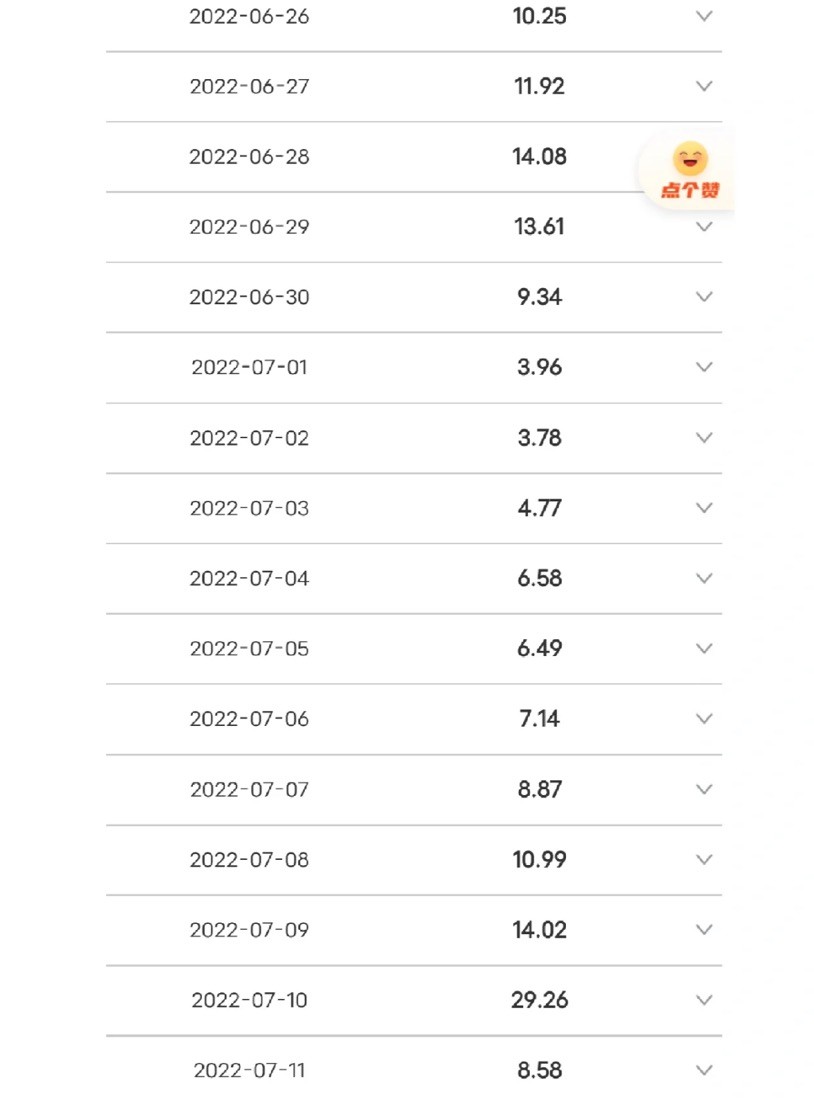814x1102 pixels.
Task: Open the 2022-07-01 row details
Action: pos(703,367)
